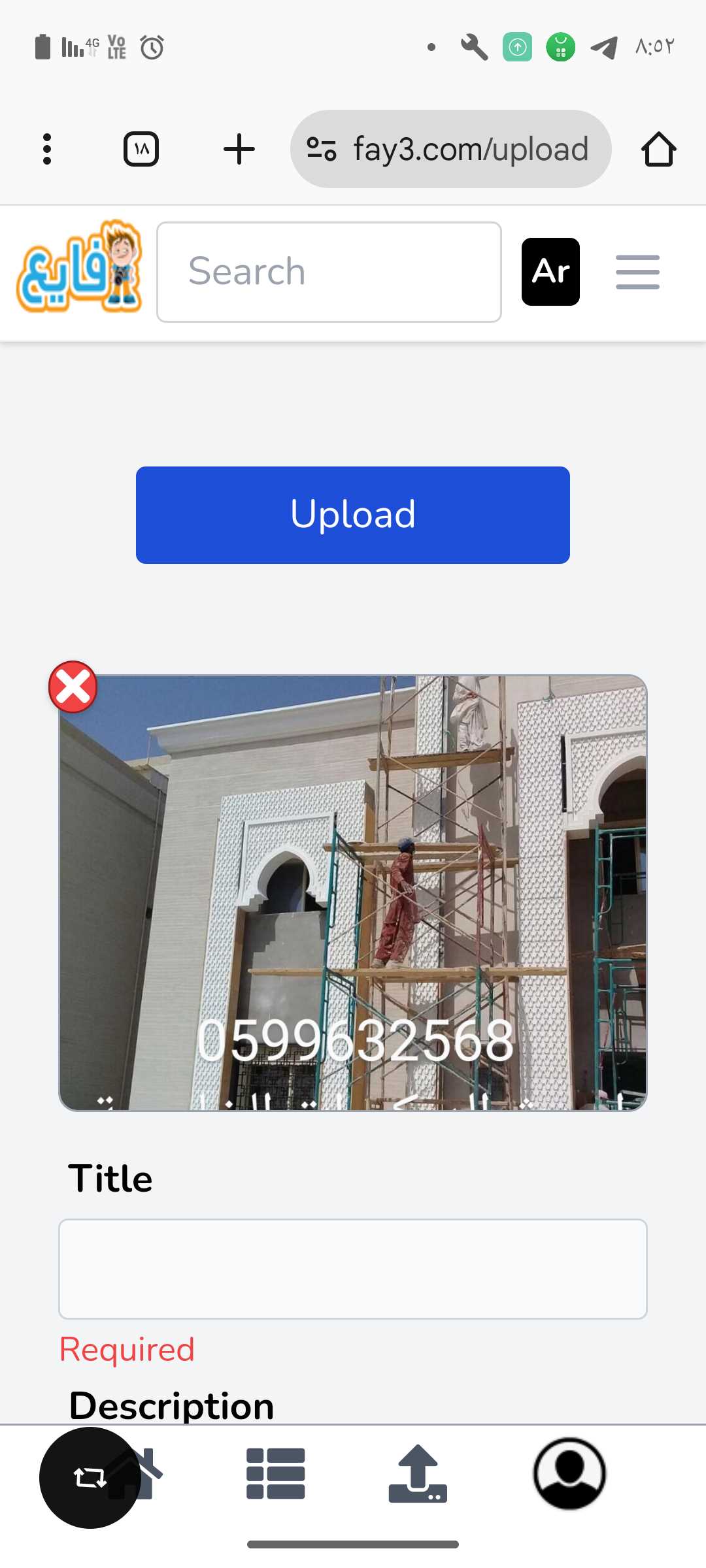Open the browser's three-dot menu

pyautogui.click(x=46, y=149)
